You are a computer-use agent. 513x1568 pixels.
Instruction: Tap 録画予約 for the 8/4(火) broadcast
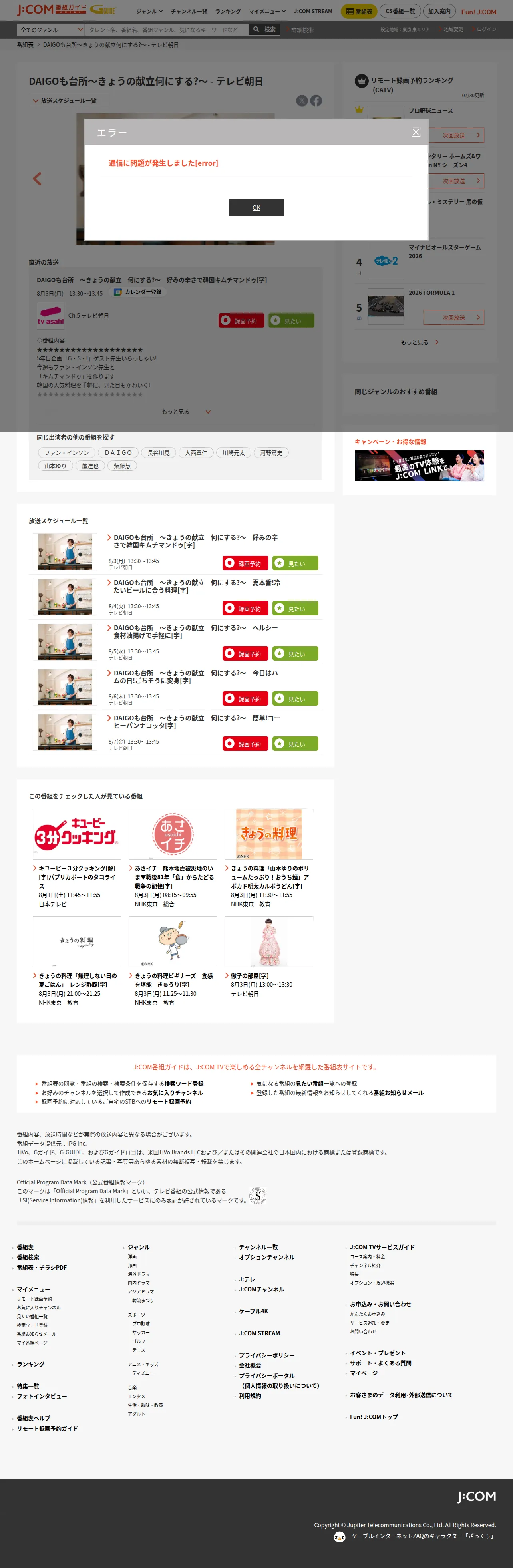coord(245,608)
